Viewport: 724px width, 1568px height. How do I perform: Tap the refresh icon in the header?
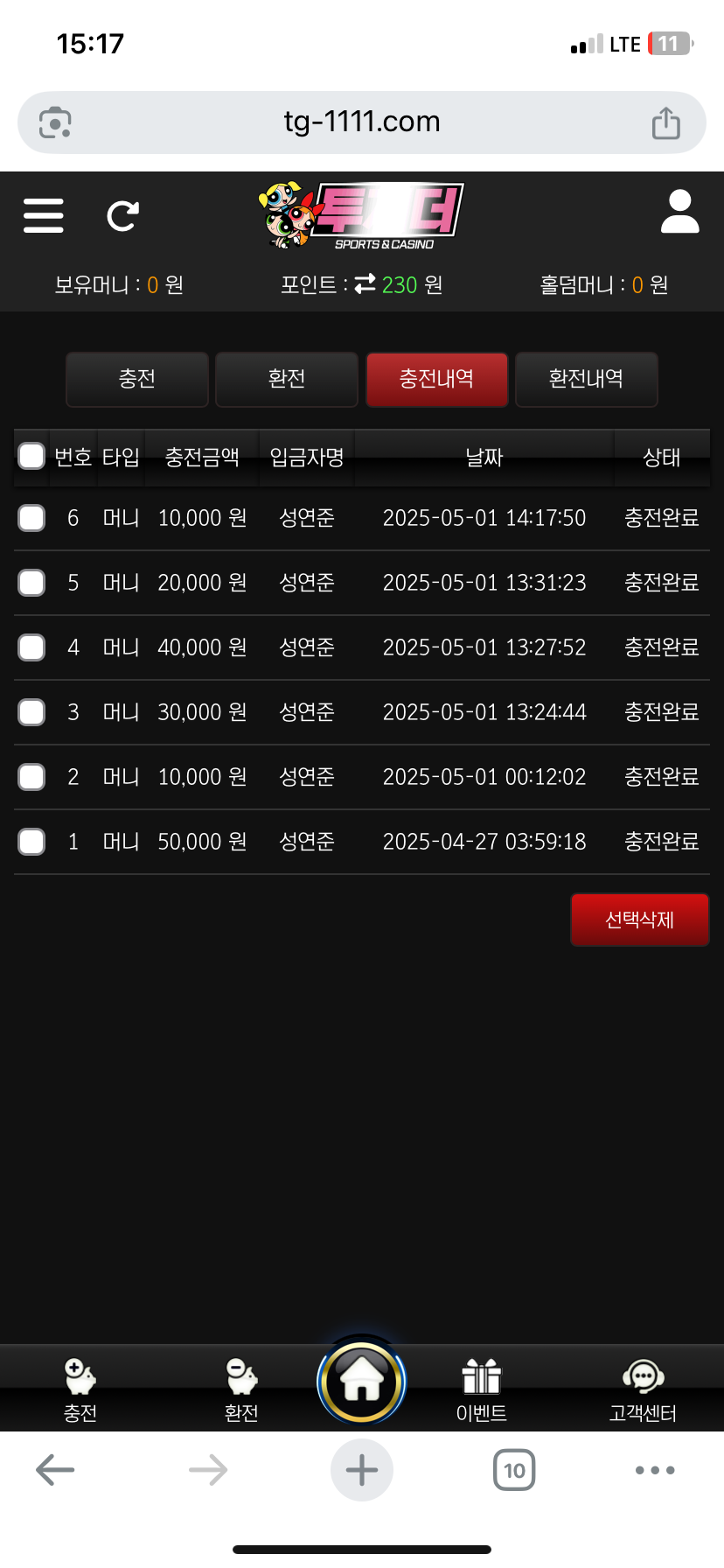click(122, 216)
